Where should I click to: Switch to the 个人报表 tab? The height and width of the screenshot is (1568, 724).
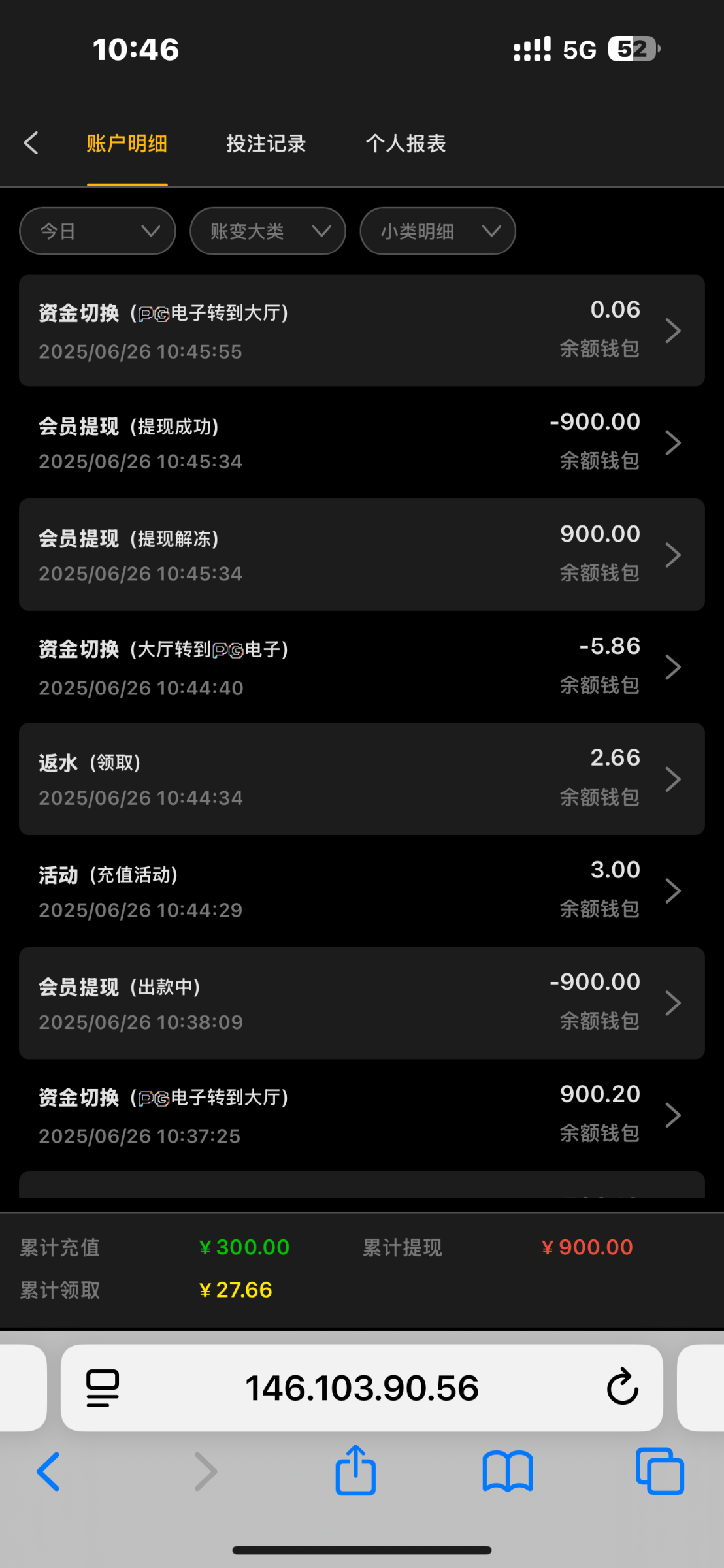[406, 143]
